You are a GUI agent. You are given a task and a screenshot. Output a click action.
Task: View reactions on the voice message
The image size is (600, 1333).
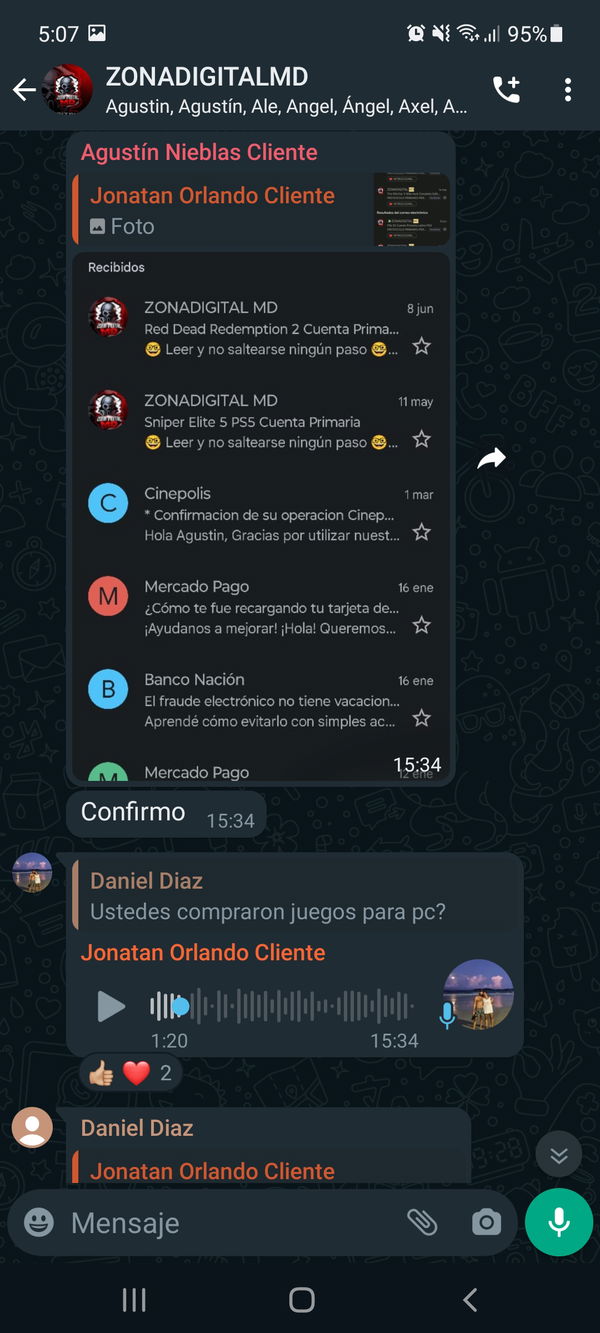(x=131, y=1074)
